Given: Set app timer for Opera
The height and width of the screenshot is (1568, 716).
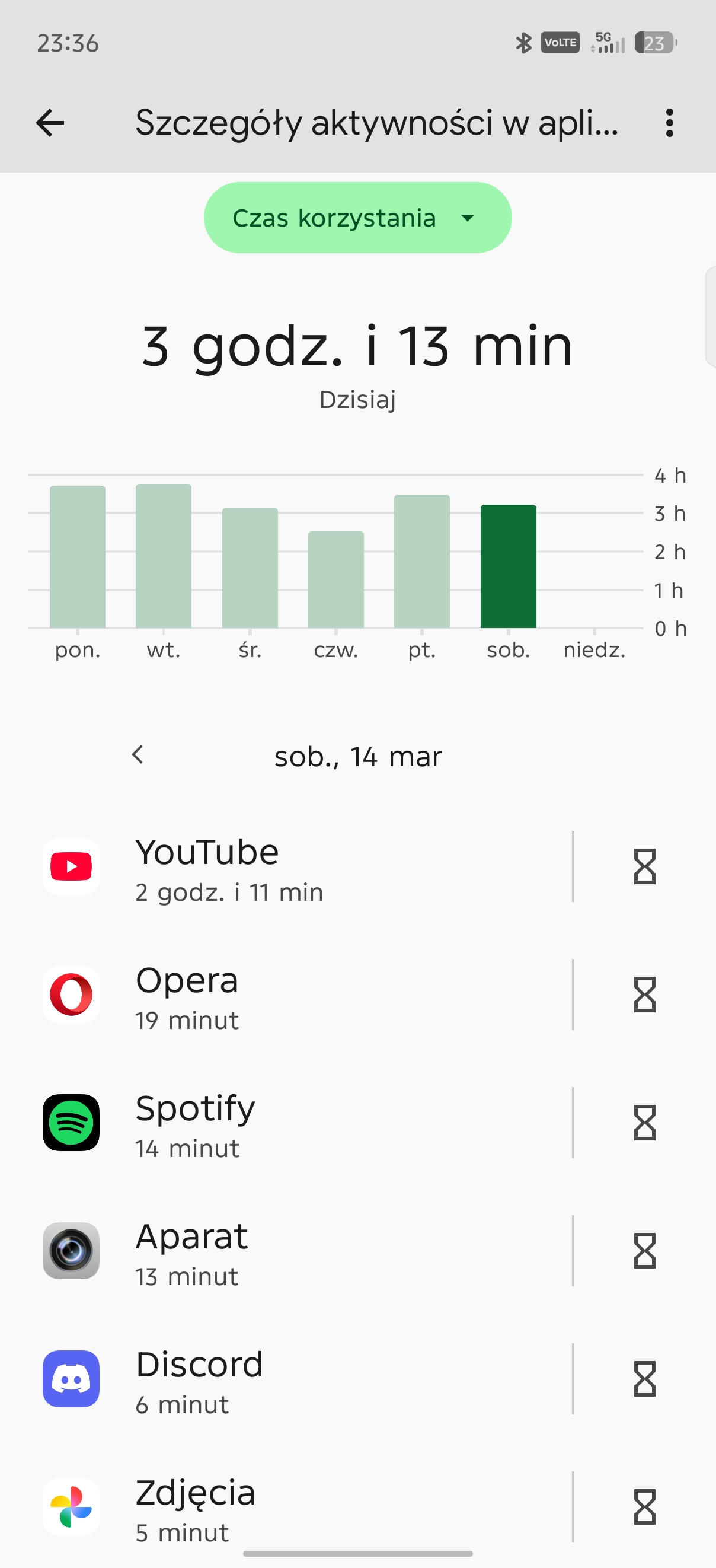Looking at the screenshot, I should [644, 995].
